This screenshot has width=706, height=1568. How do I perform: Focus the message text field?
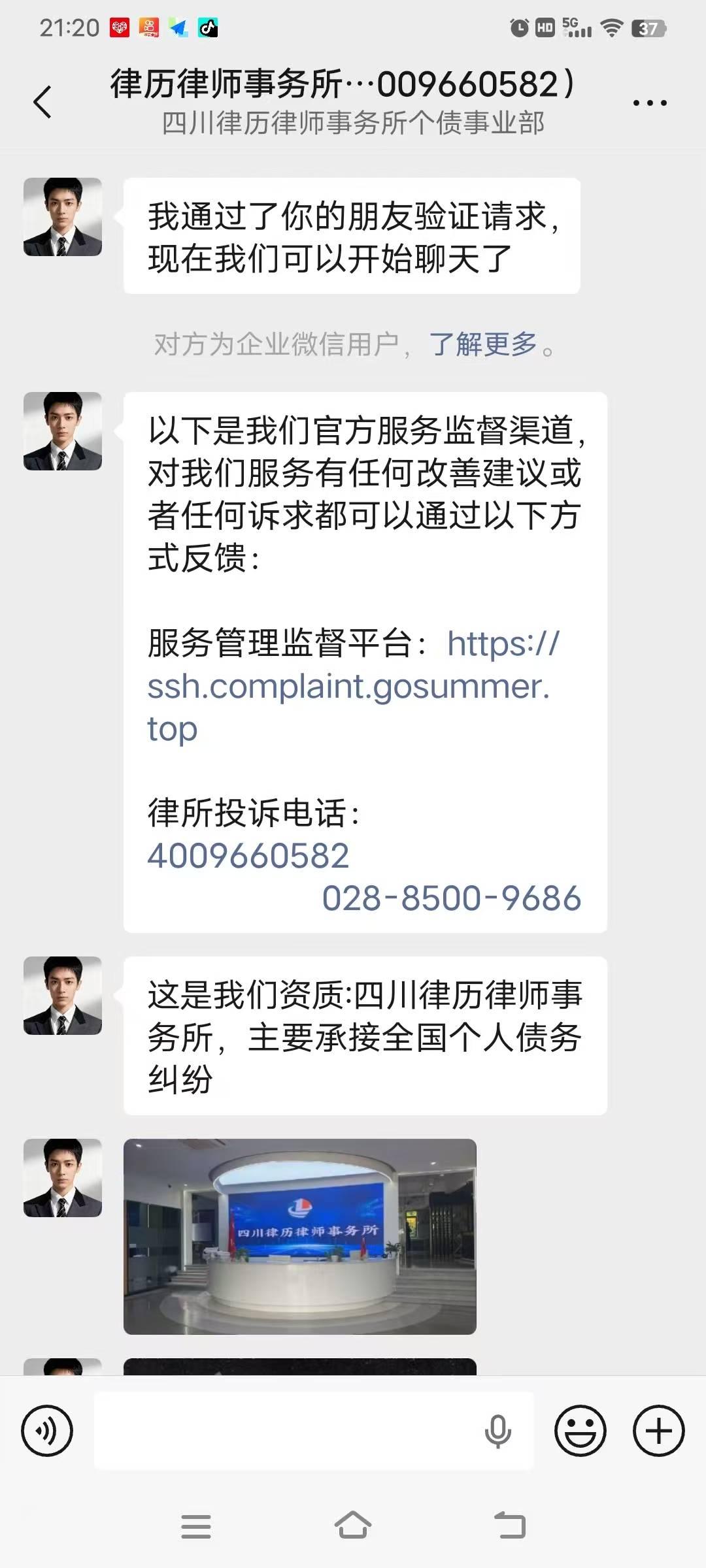pyautogui.click(x=288, y=1430)
